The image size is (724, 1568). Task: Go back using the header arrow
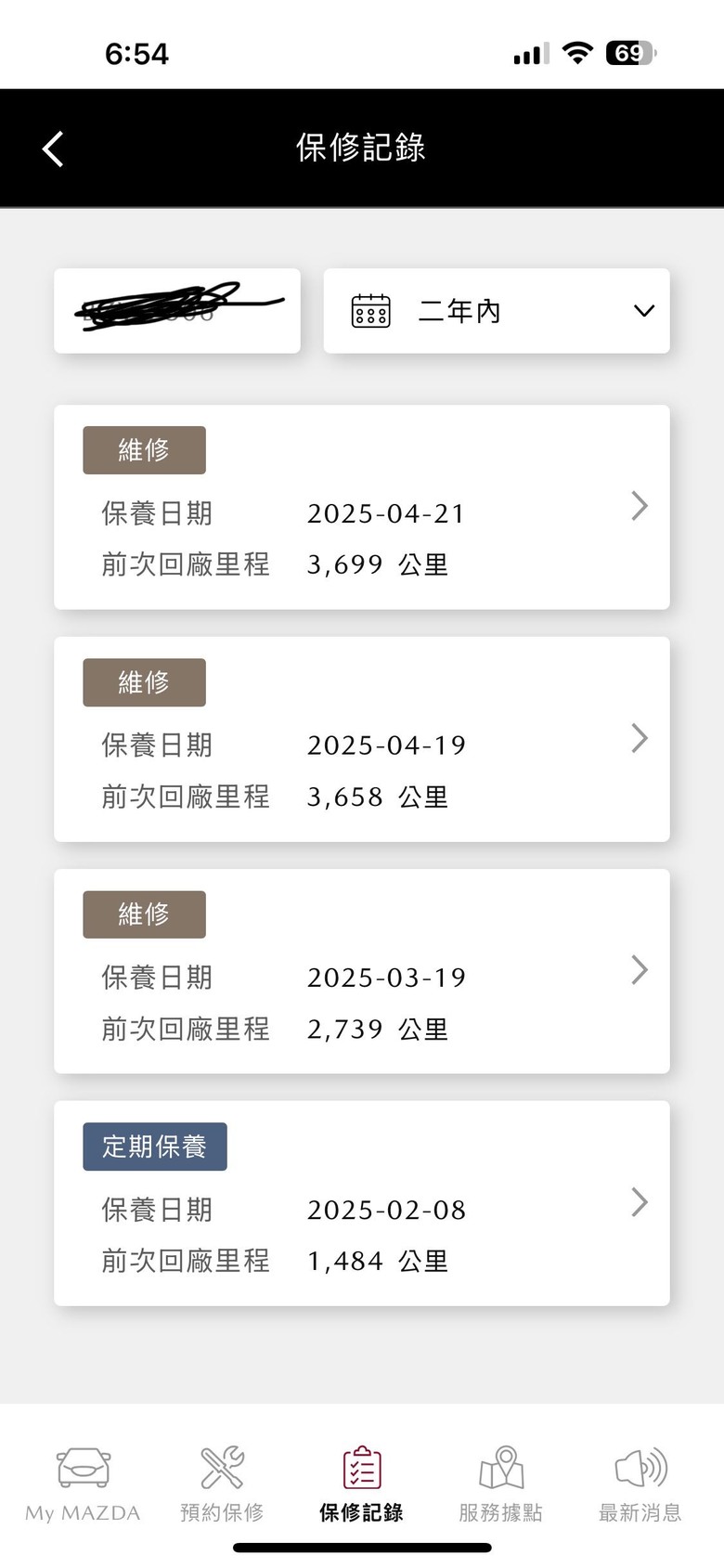point(53,149)
